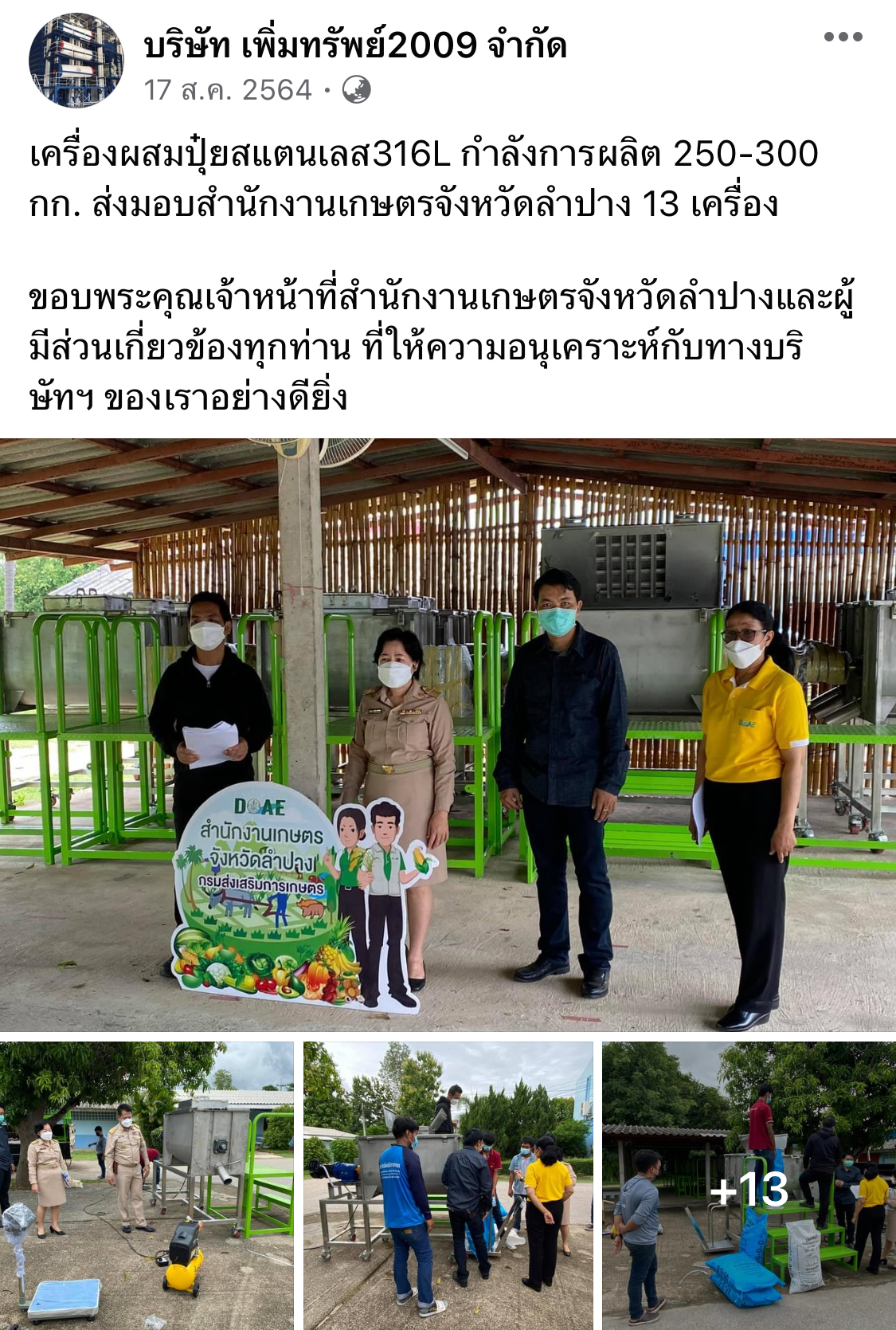View the photo with the yellow air compressor
This screenshot has width=896, height=1330.
pyautogui.click(x=147, y=1184)
